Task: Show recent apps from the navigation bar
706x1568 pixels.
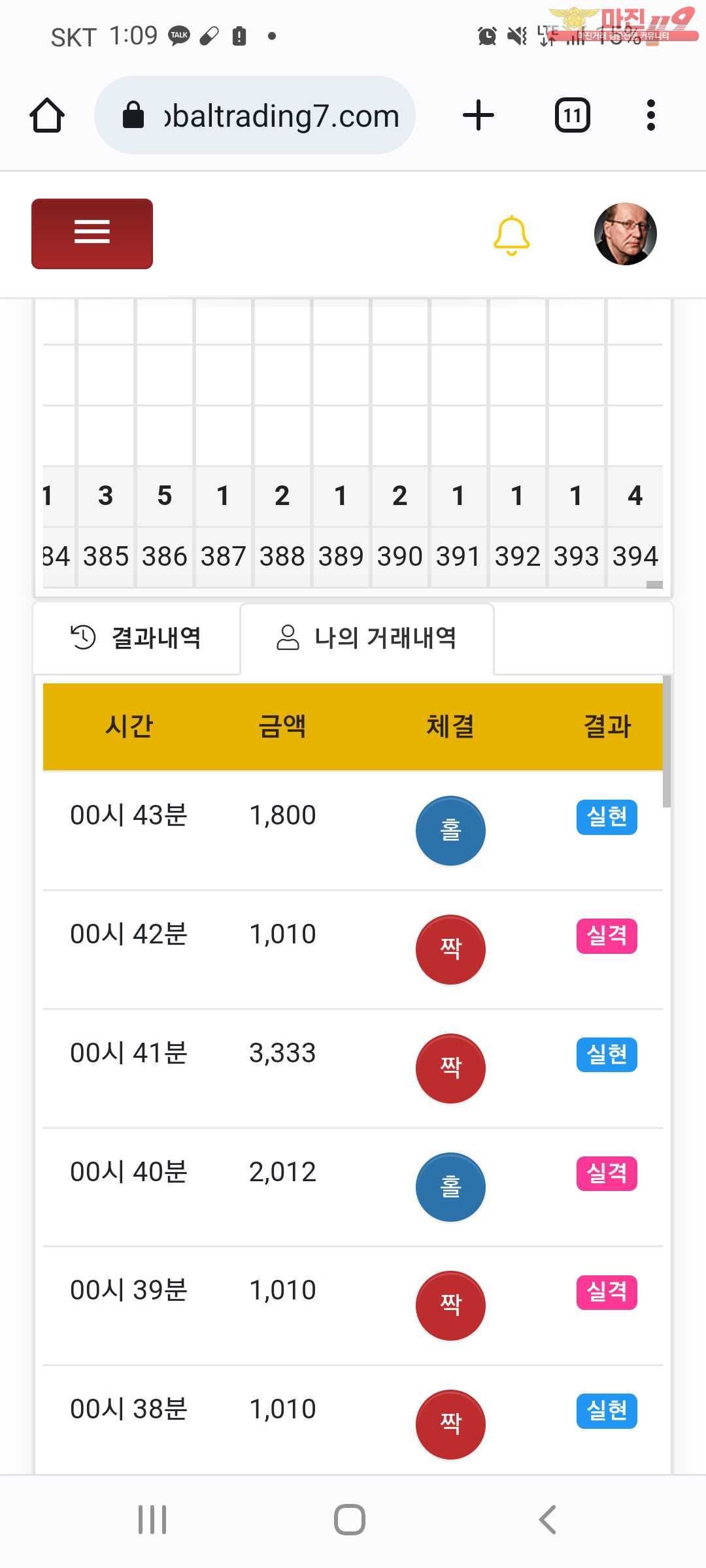Action: coord(152,1520)
